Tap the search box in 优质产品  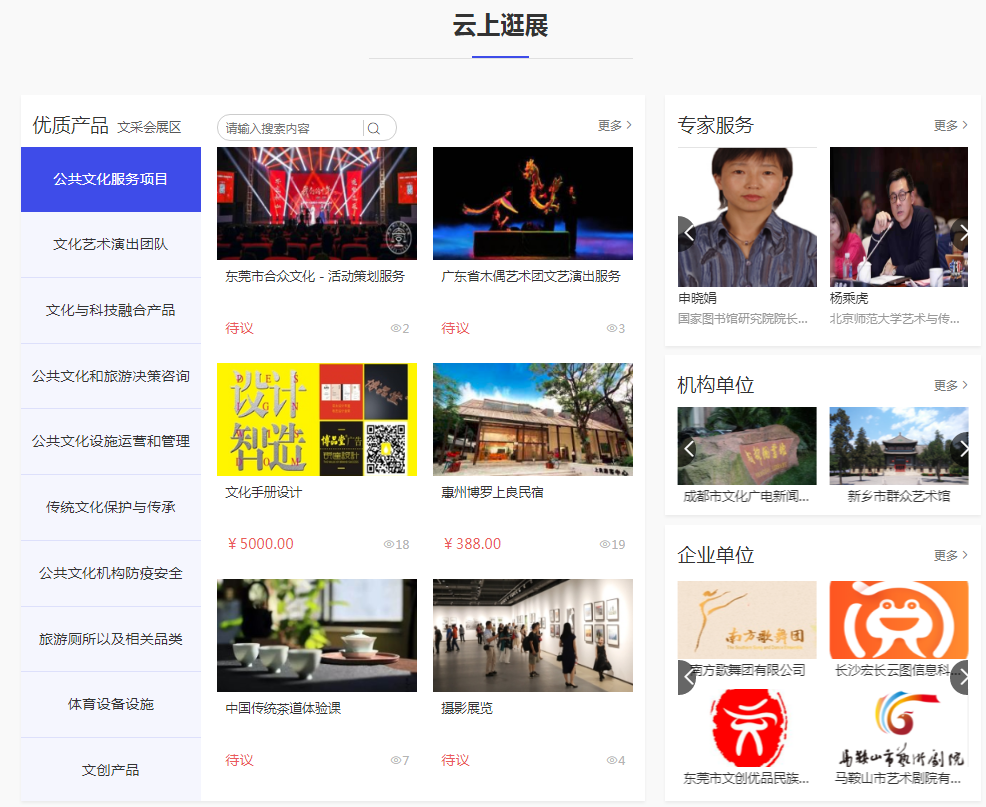point(290,128)
